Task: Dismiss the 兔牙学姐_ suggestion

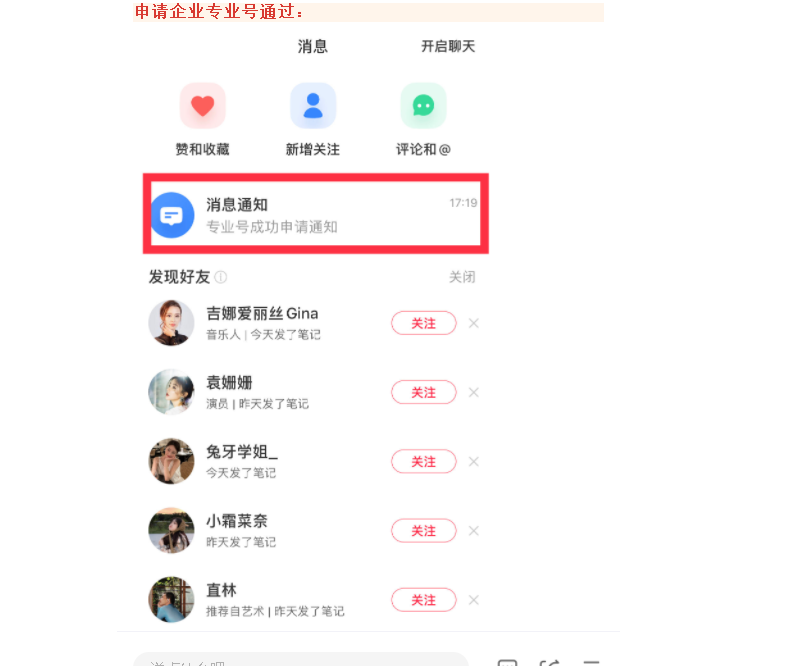Action: 474,461
